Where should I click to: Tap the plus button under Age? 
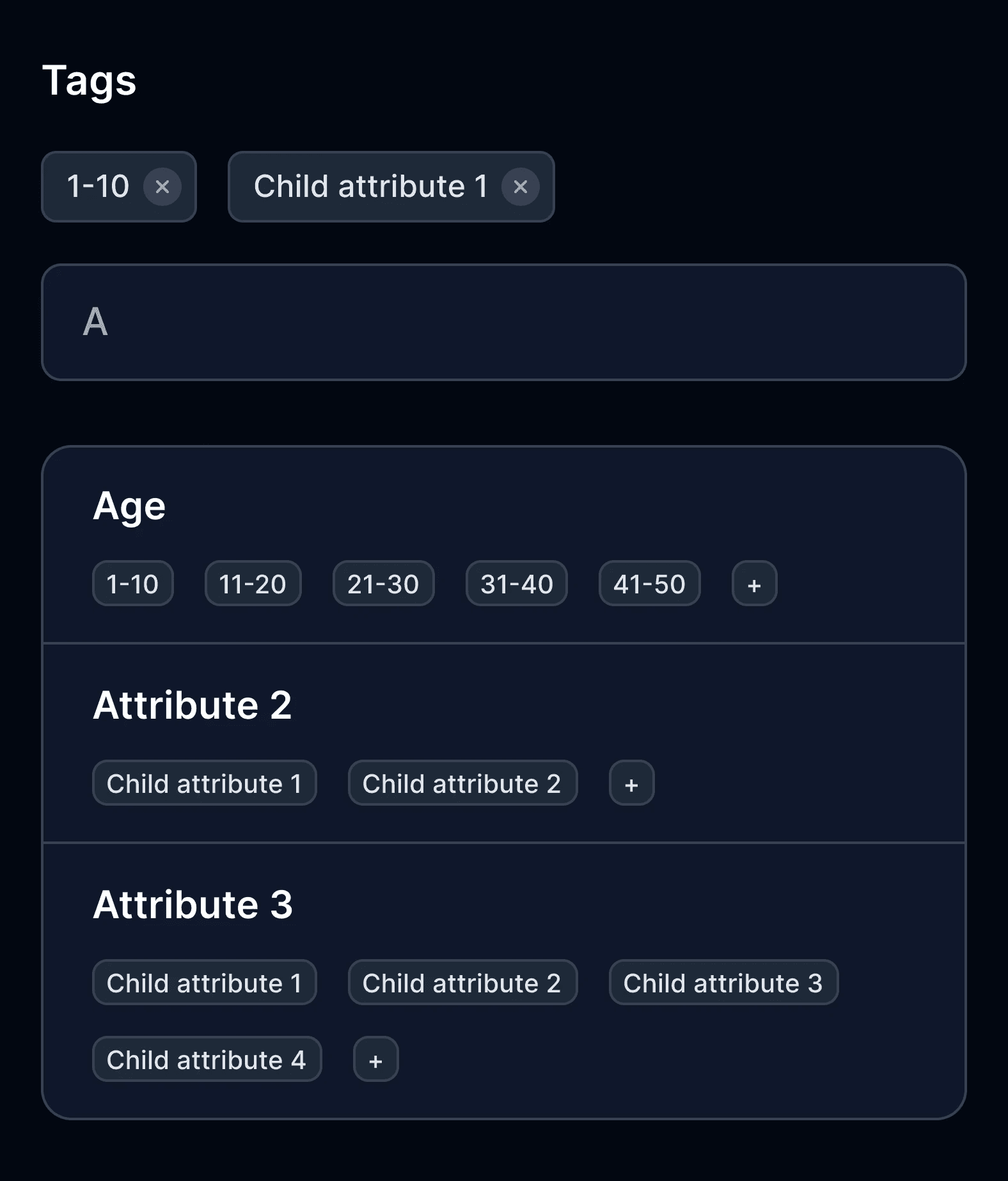tap(754, 583)
